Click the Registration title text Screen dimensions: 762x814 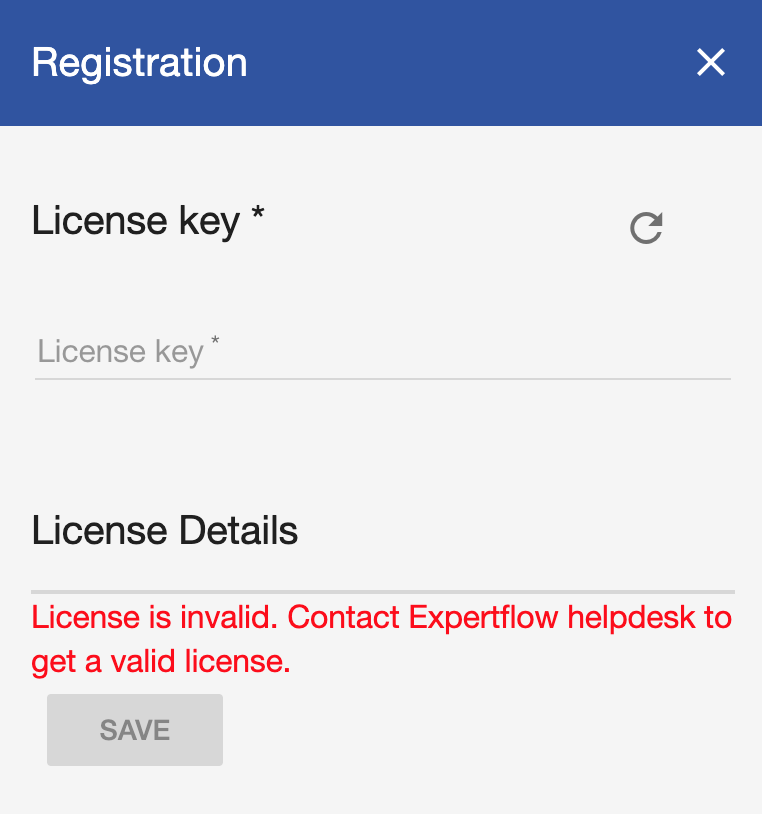click(x=140, y=62)
